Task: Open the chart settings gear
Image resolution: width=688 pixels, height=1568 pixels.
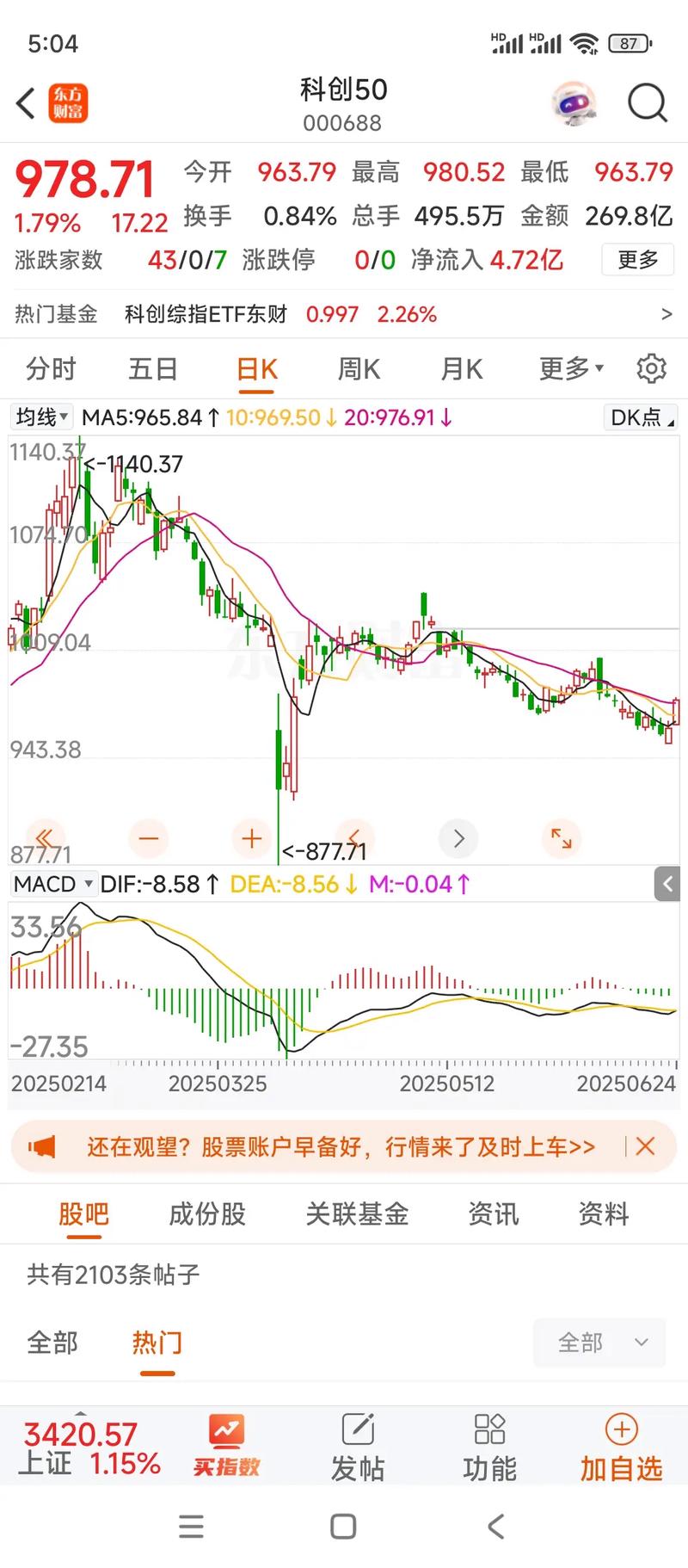Action: click(x=651, y=368)
